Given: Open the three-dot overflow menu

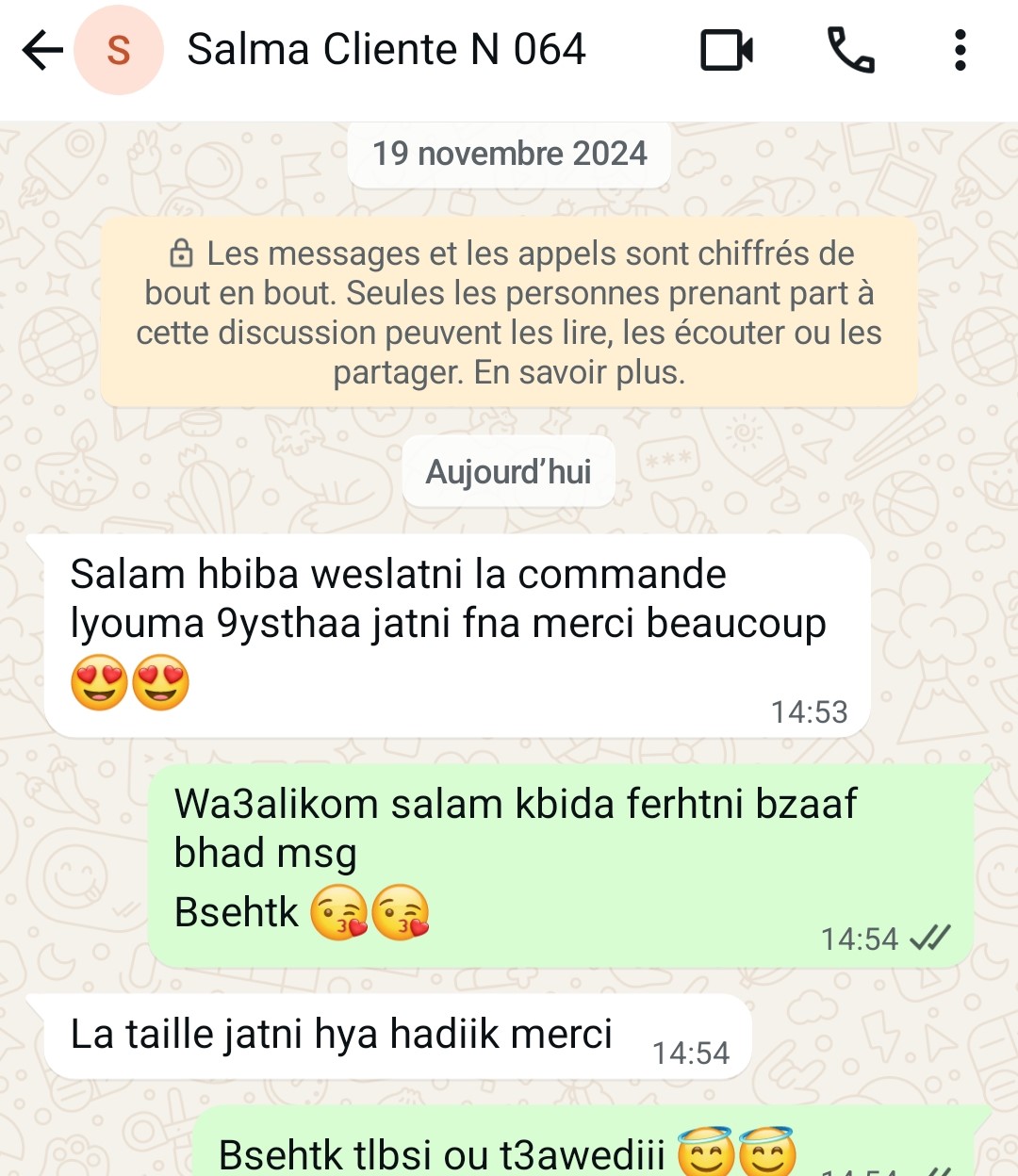Looking at the screenshot, I should (960, 50).
